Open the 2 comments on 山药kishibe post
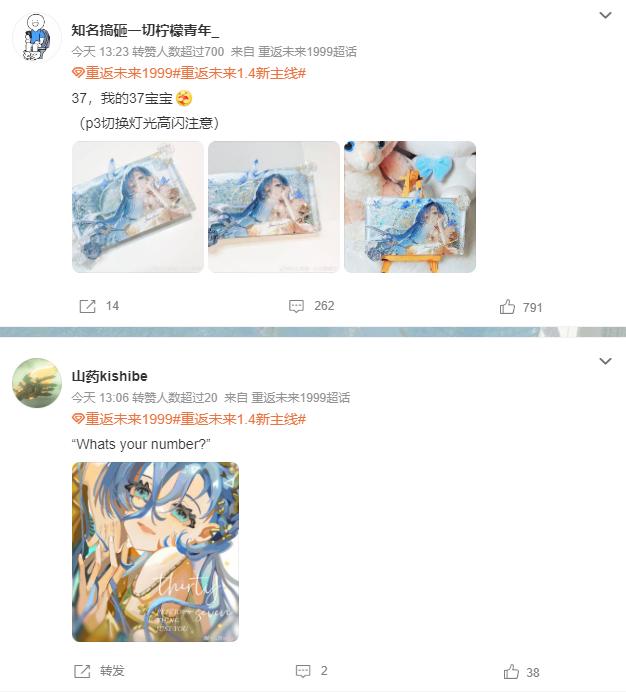Image resolution: width=626 pixels, height=692 pixels. pyautogui.click(x=311, y=671)
